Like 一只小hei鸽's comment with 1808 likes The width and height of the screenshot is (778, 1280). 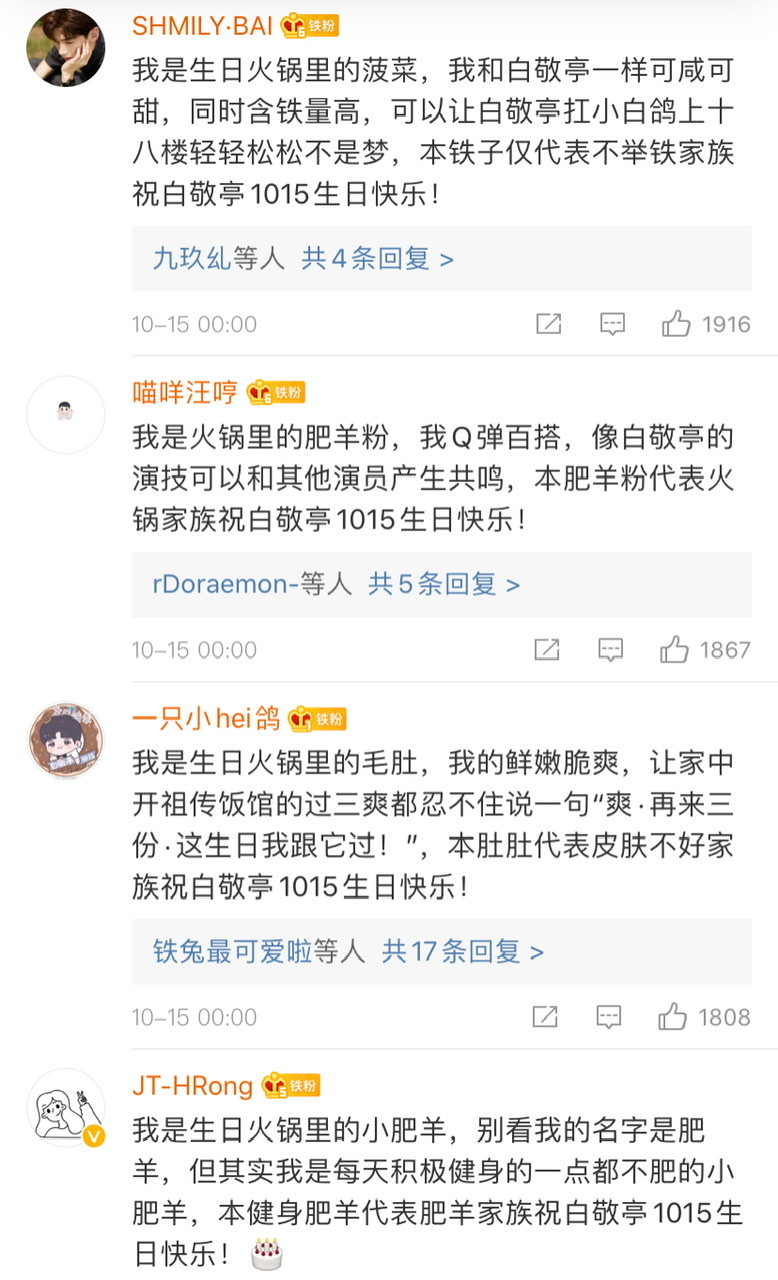[673, 1017]
